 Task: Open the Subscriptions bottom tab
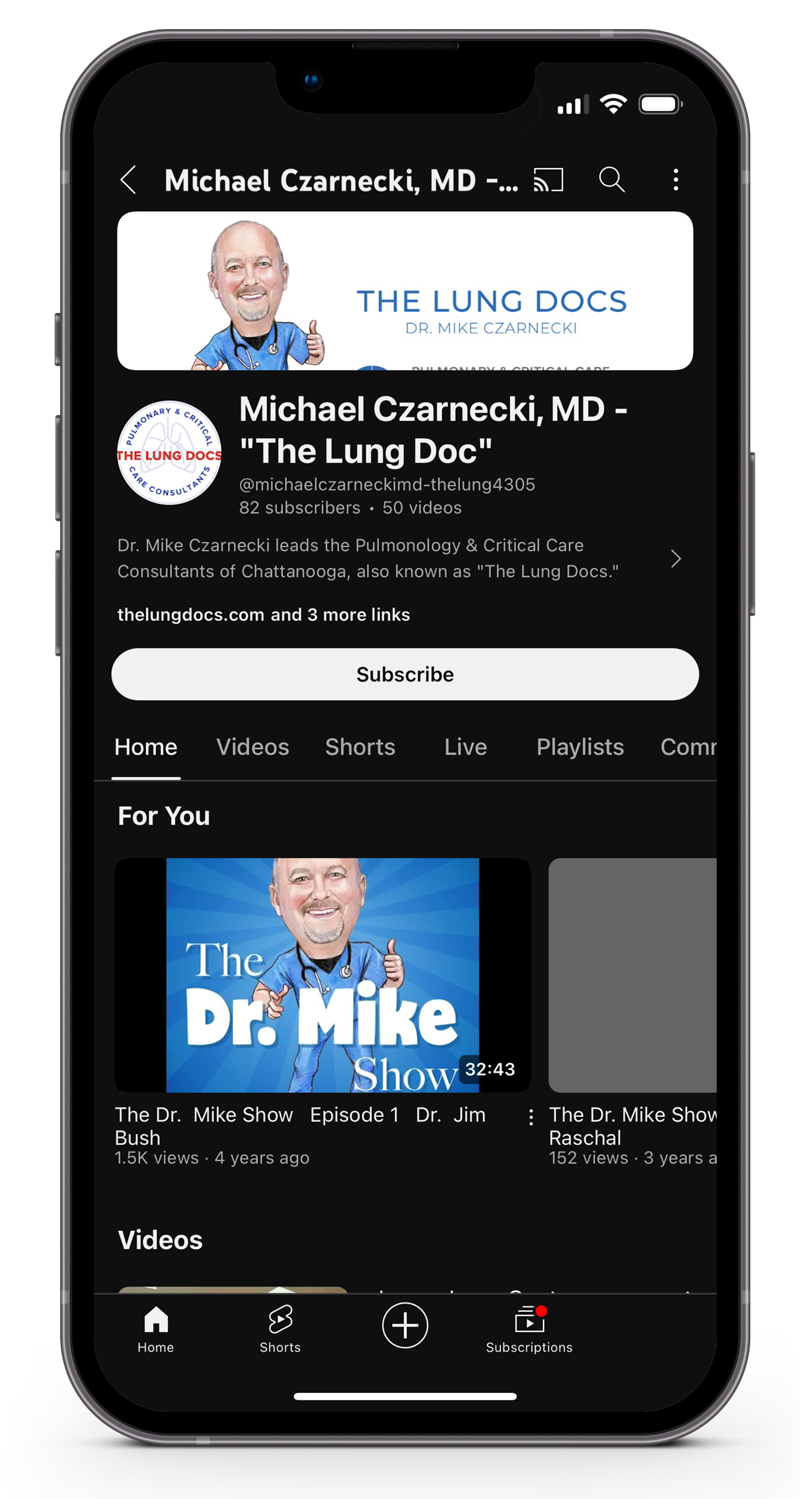coord(529,1331)
